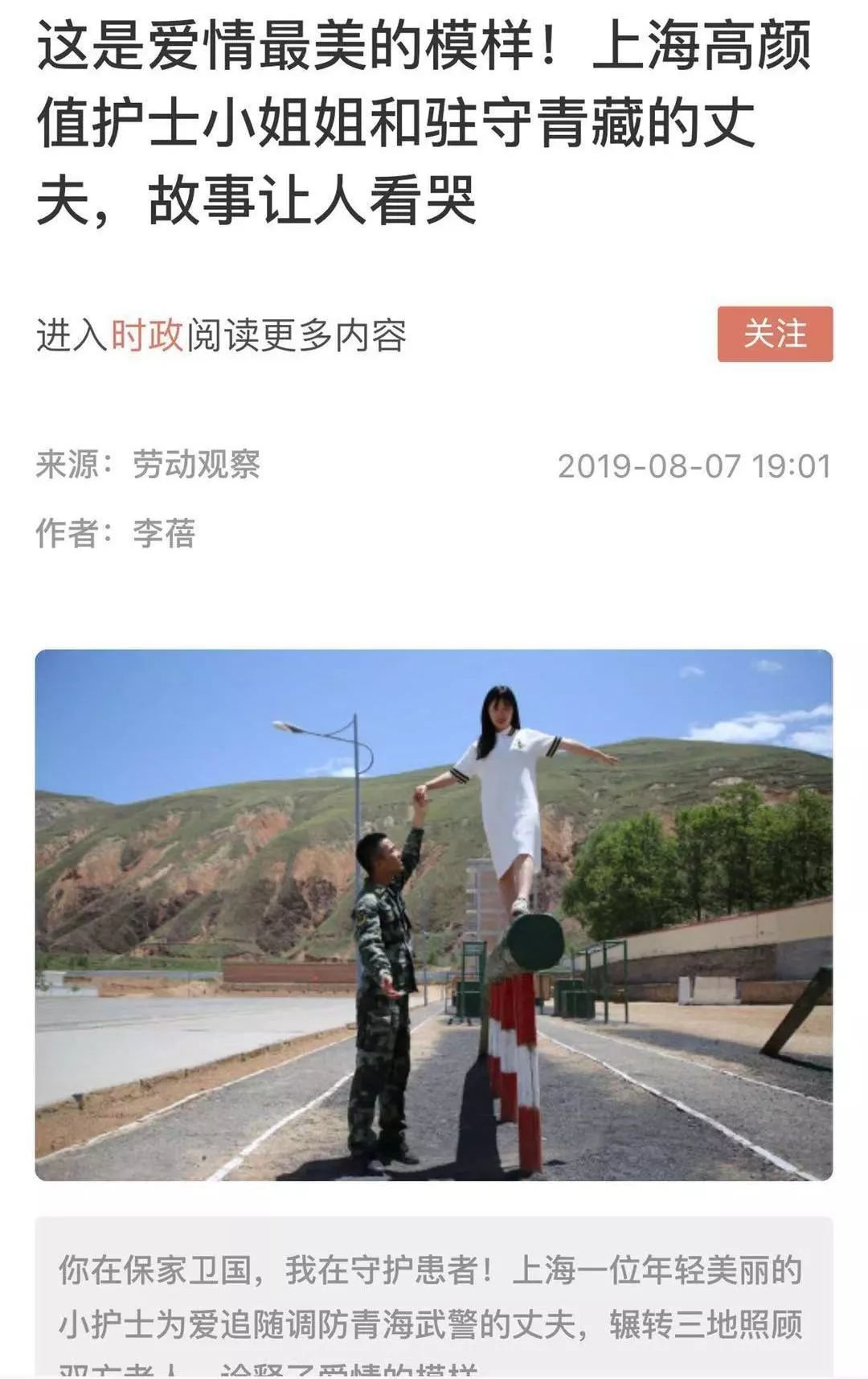Open the 时政 channel link

(147, 335)
